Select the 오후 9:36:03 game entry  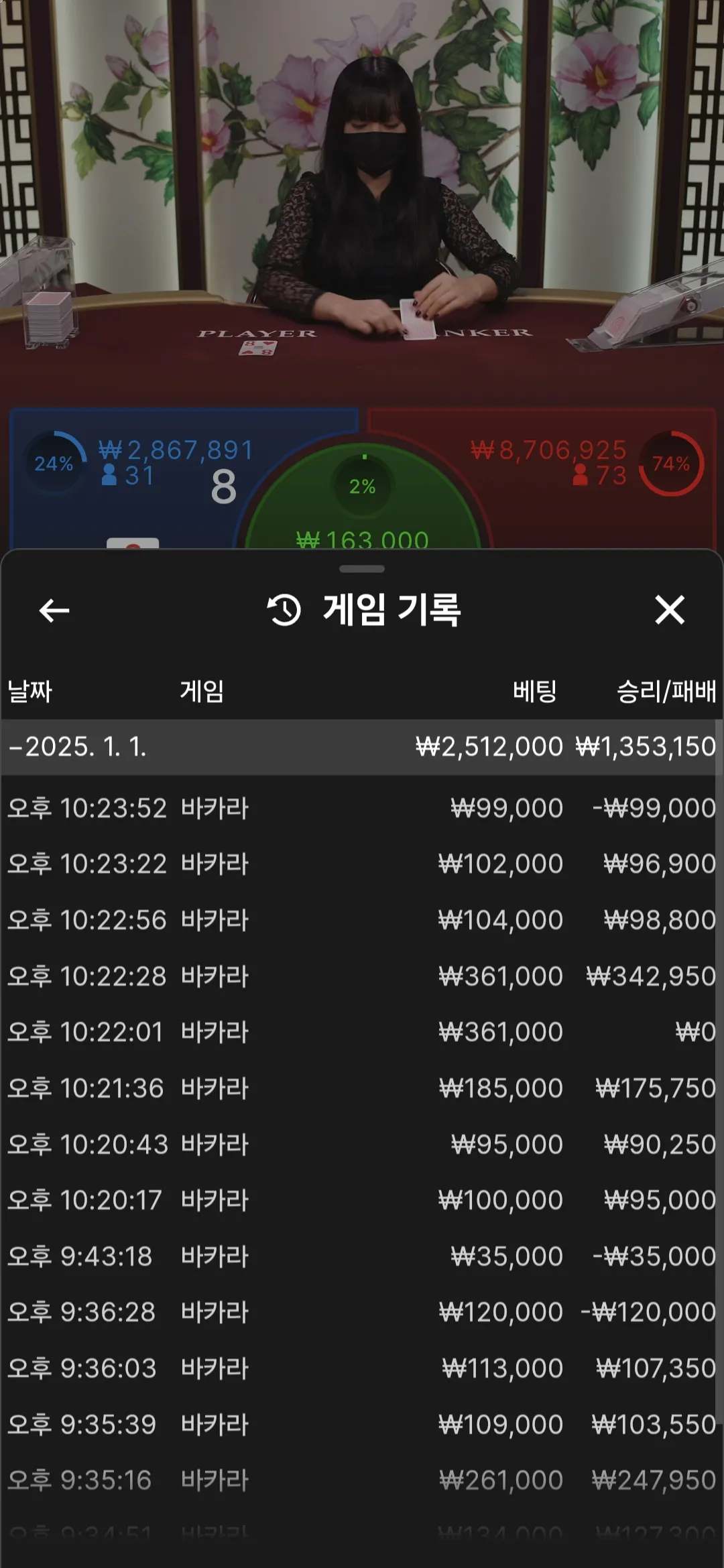tap(362, 1368)
